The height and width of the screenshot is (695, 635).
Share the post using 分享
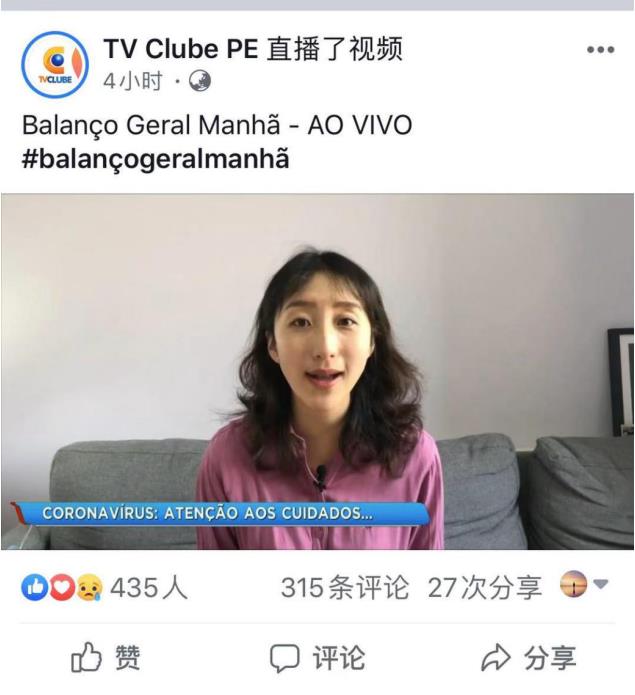click(x=530, y=658)
